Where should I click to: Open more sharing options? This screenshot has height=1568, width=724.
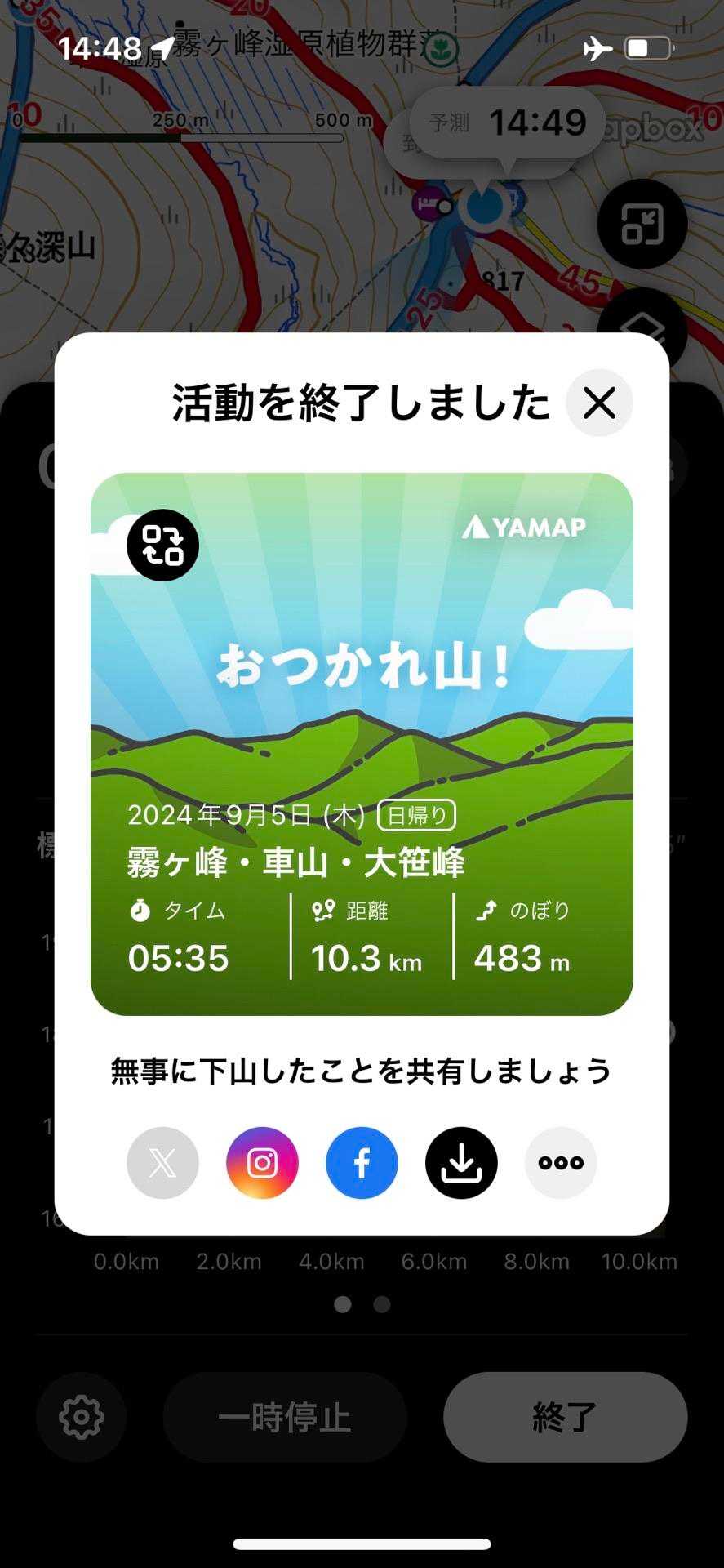click(x=561, y=1163)
